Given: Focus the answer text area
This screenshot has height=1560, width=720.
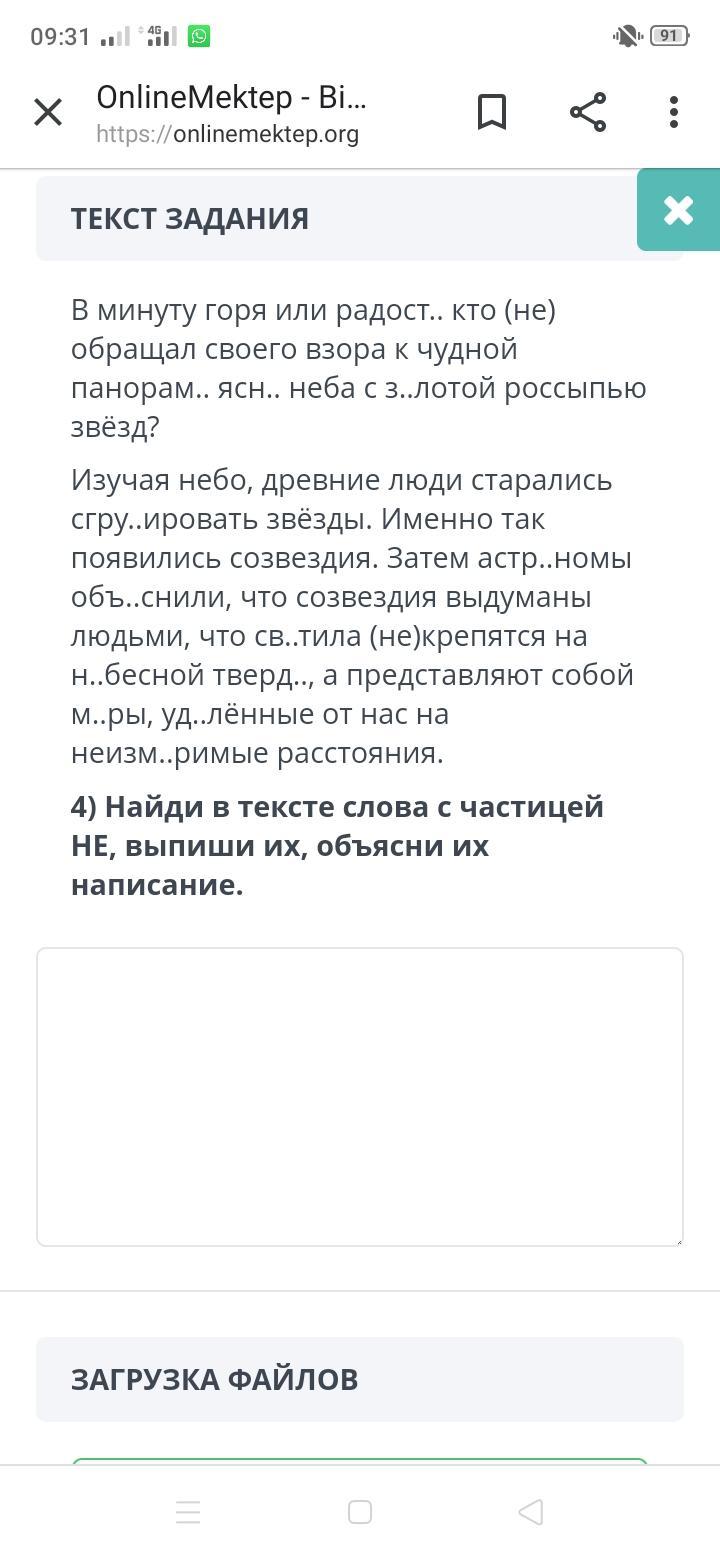Looking at the screenshot, I should [360, 1097].
